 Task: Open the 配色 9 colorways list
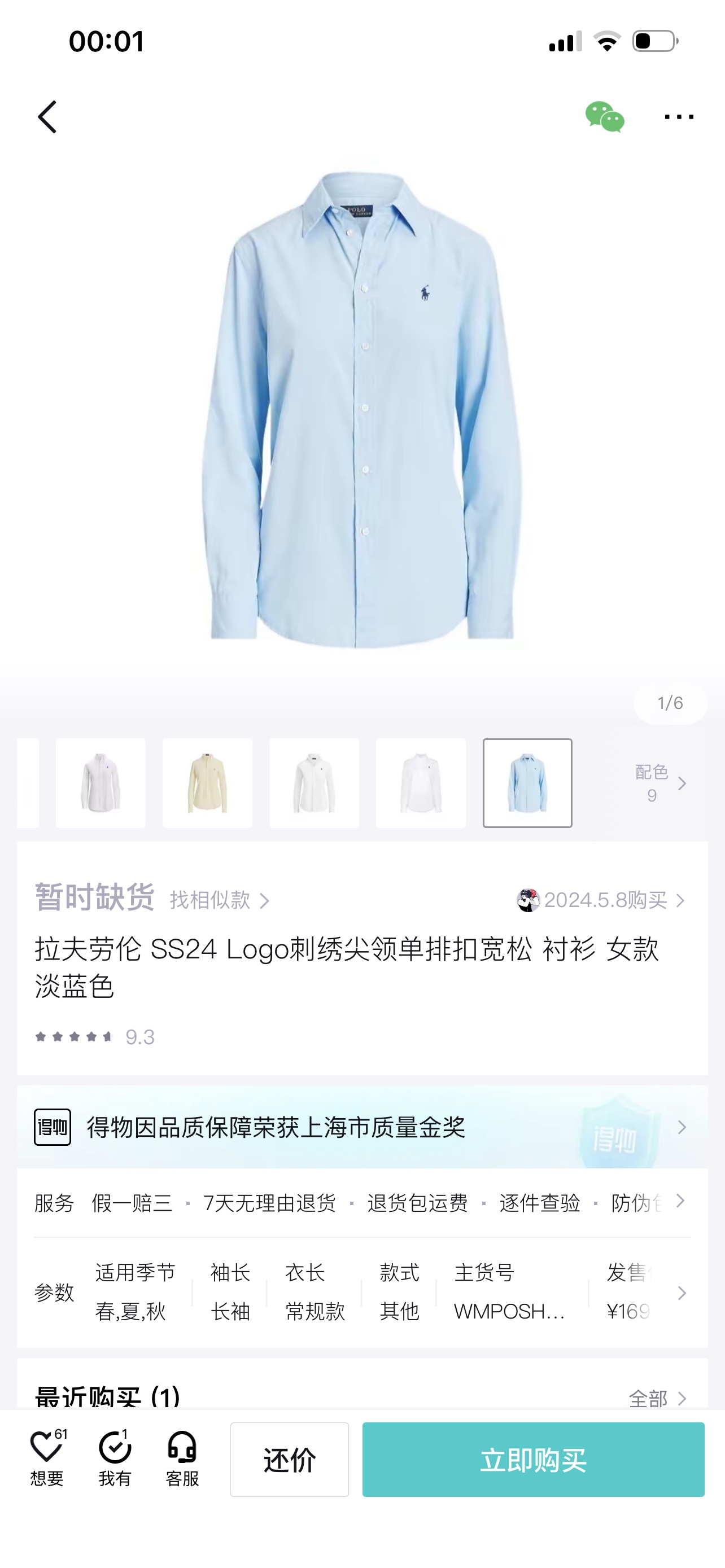coord(660,783)
